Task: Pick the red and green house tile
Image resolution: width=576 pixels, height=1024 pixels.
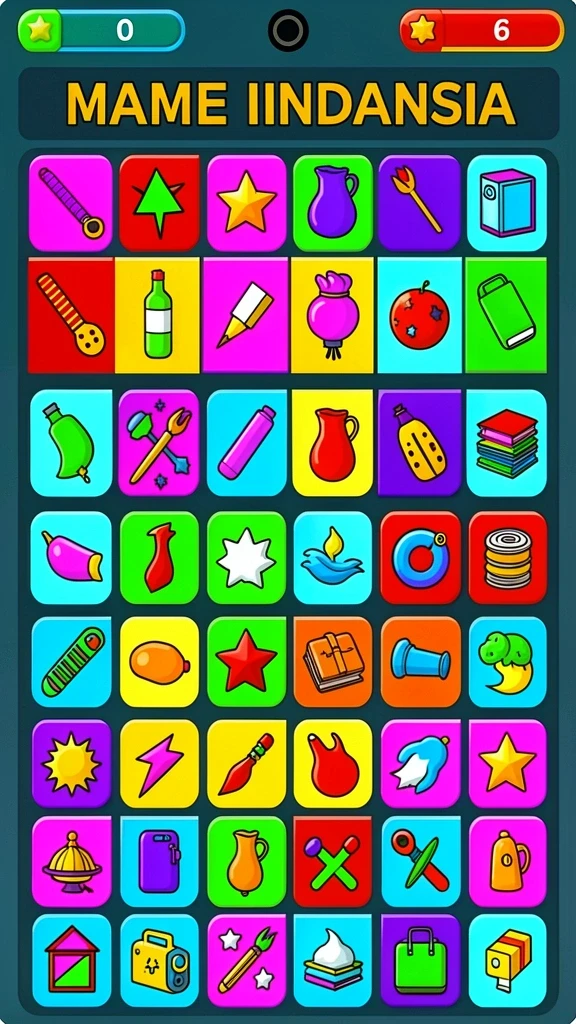Action: (x=71, y=960)
